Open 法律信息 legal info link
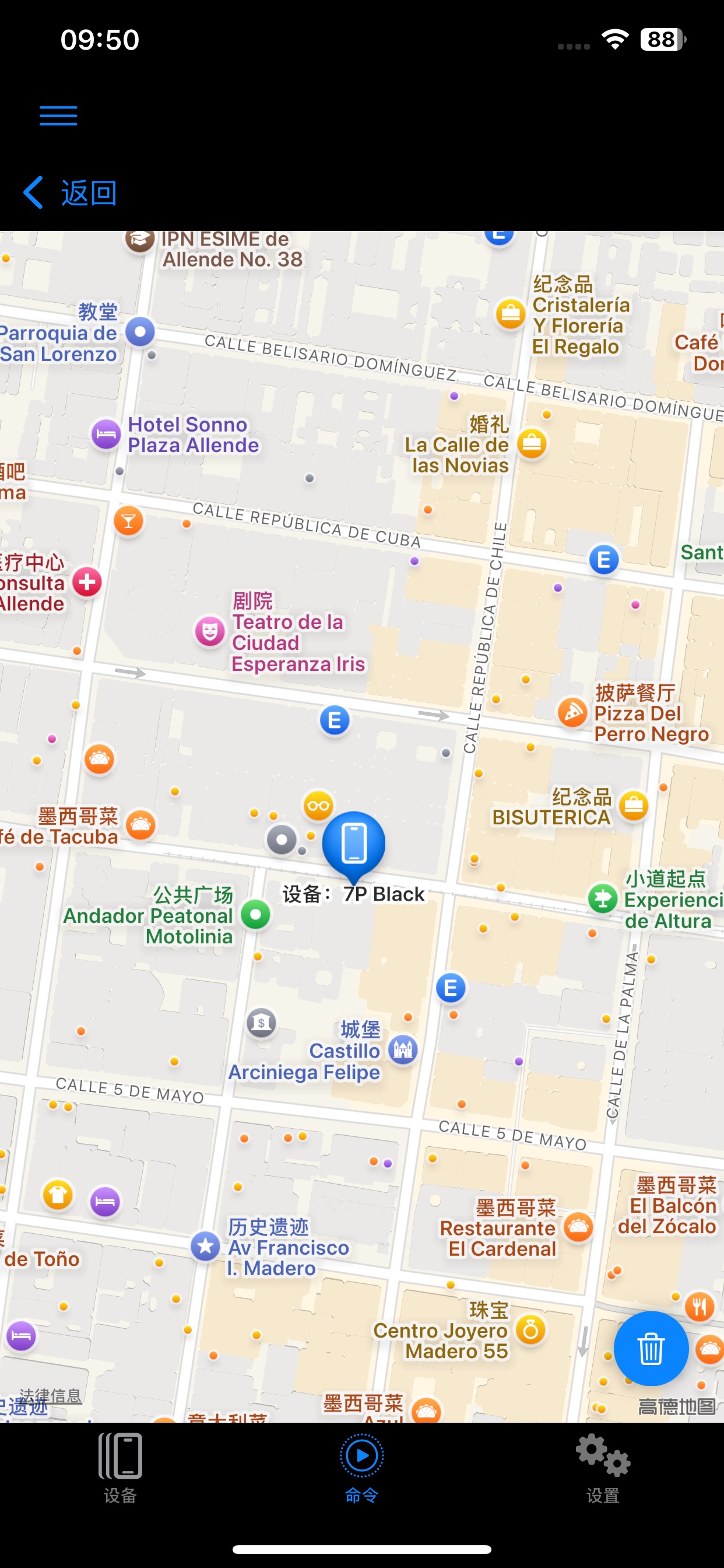 [51, 1395]
